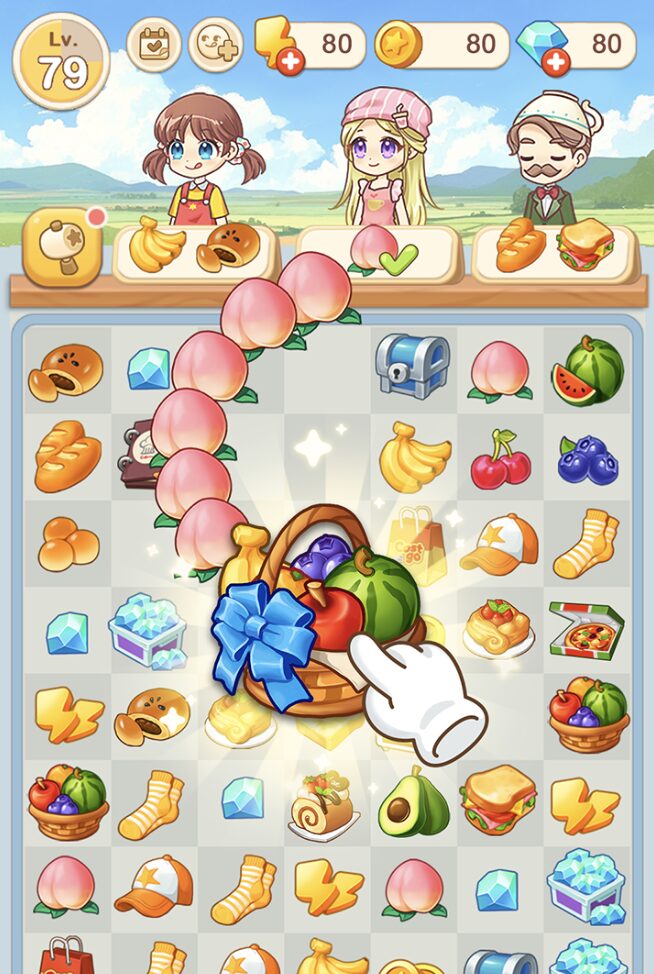Tap the cake roll tile

click(323, 805)
